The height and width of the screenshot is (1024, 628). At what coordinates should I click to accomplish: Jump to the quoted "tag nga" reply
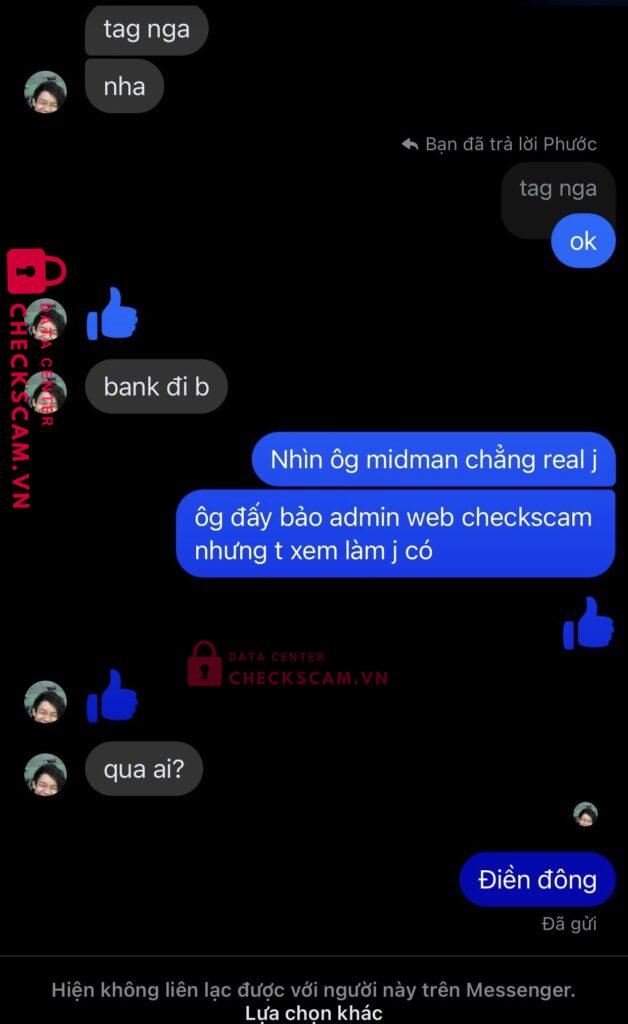557,189
